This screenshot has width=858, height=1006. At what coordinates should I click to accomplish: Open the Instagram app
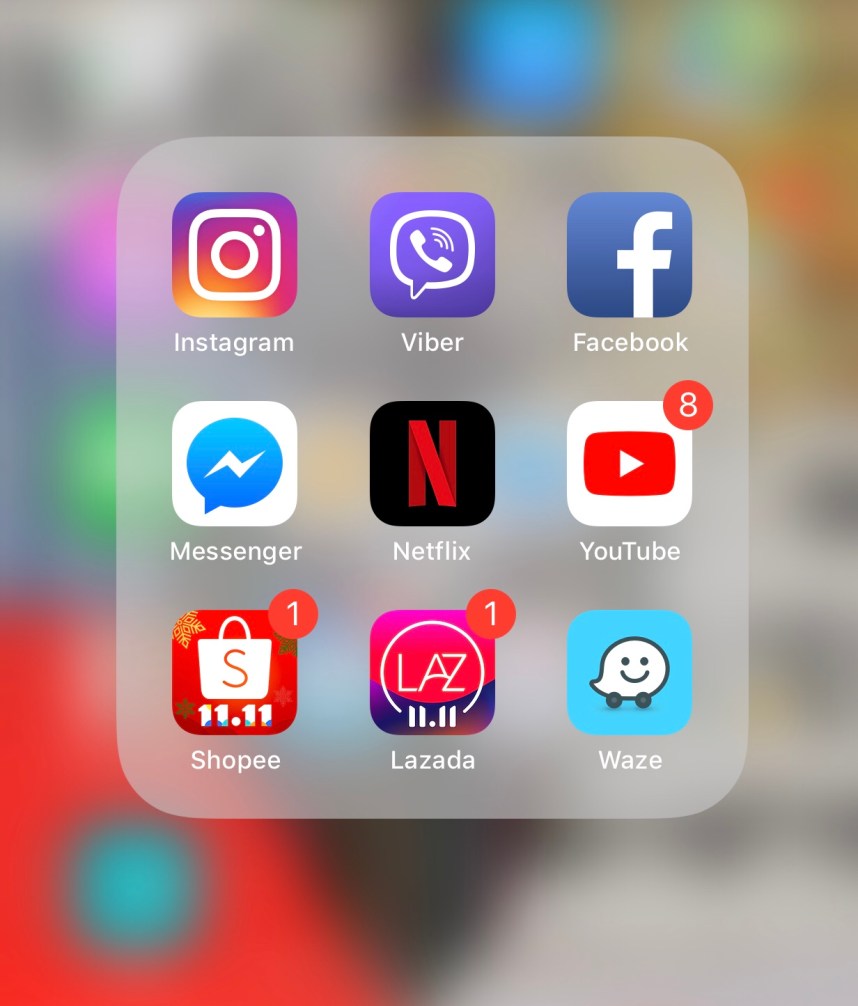(234, 255)
